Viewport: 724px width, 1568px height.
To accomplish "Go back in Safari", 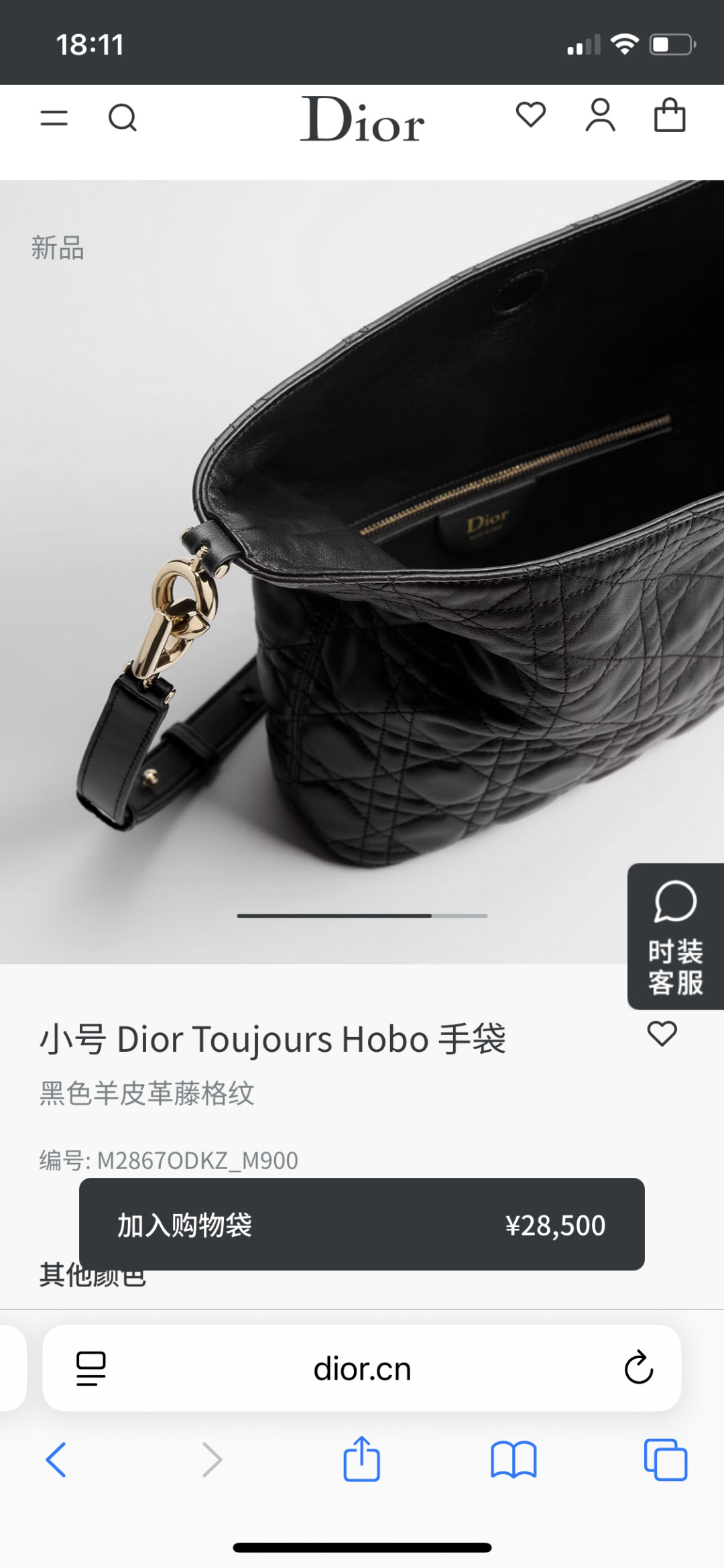I will [56, 1459].
